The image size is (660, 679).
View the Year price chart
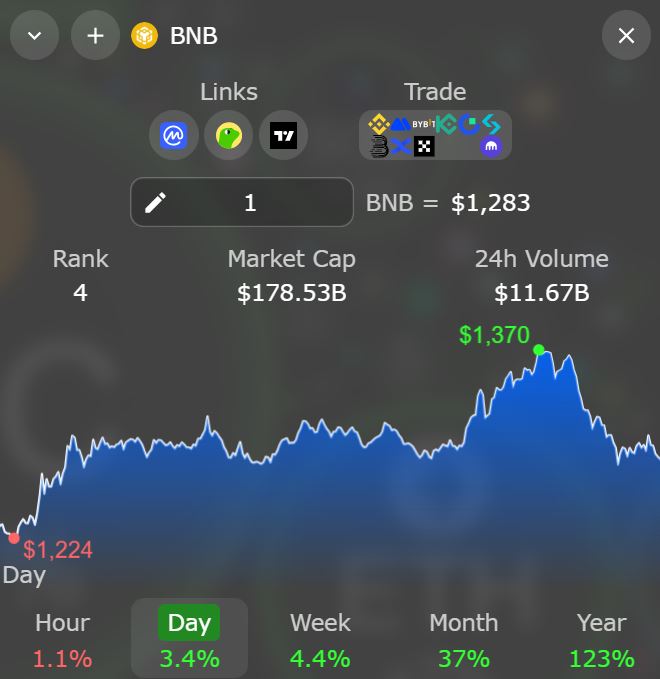coord(601,640)
